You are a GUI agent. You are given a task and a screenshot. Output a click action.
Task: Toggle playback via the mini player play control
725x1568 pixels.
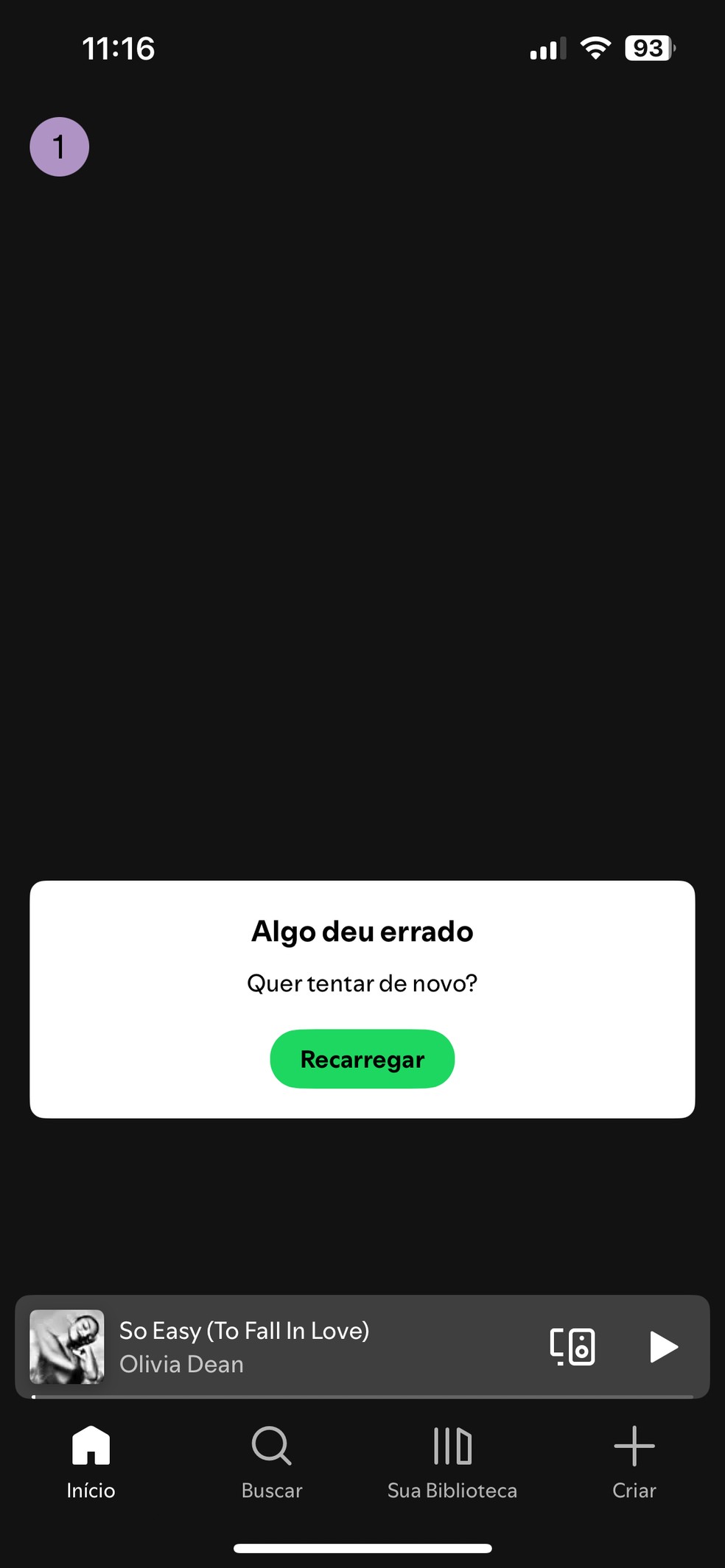(x=663, y=1346)
